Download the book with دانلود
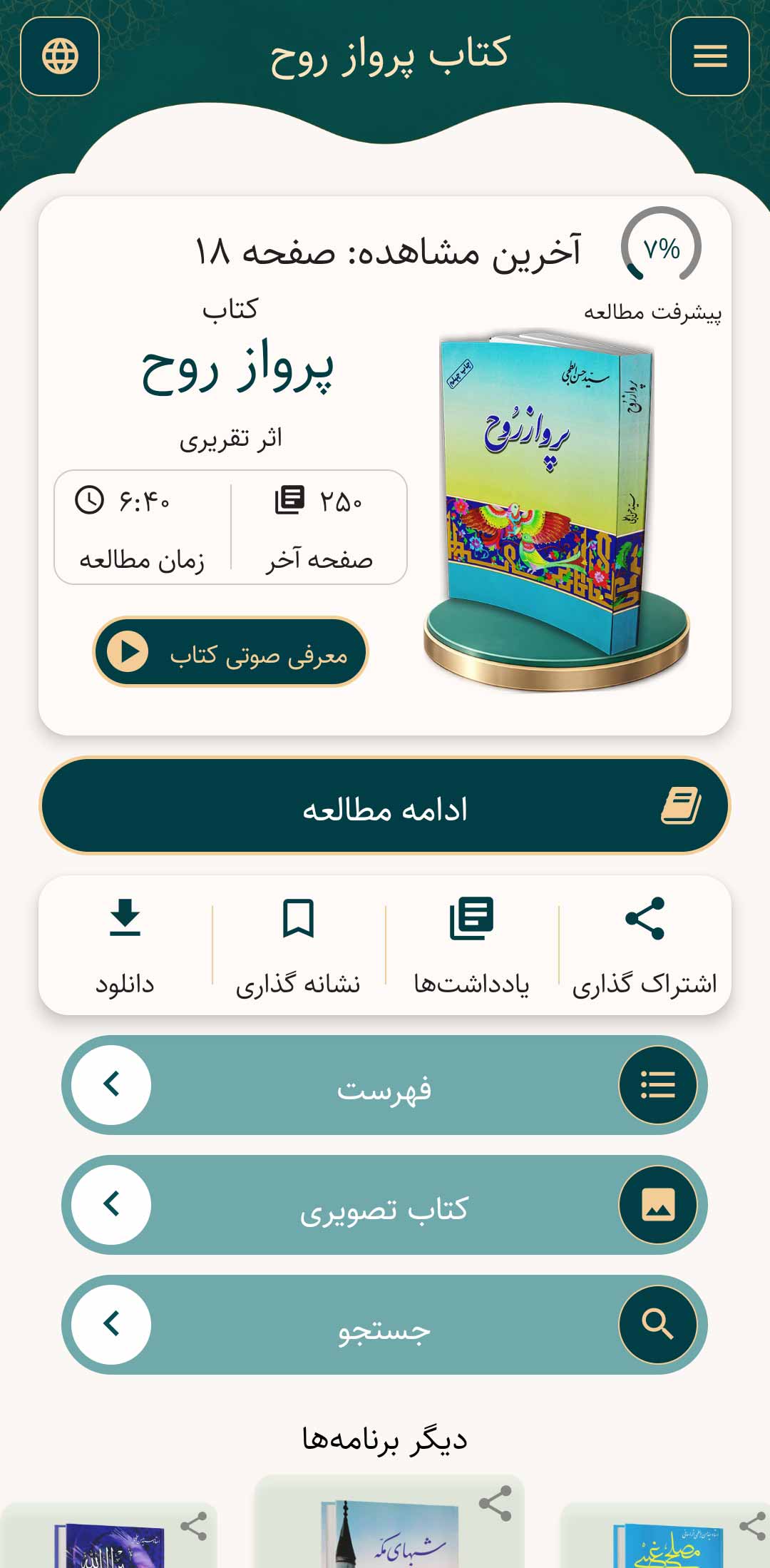Image resolution: width=770 pixels, height=1568 pixels. click(x=125, y=946)
